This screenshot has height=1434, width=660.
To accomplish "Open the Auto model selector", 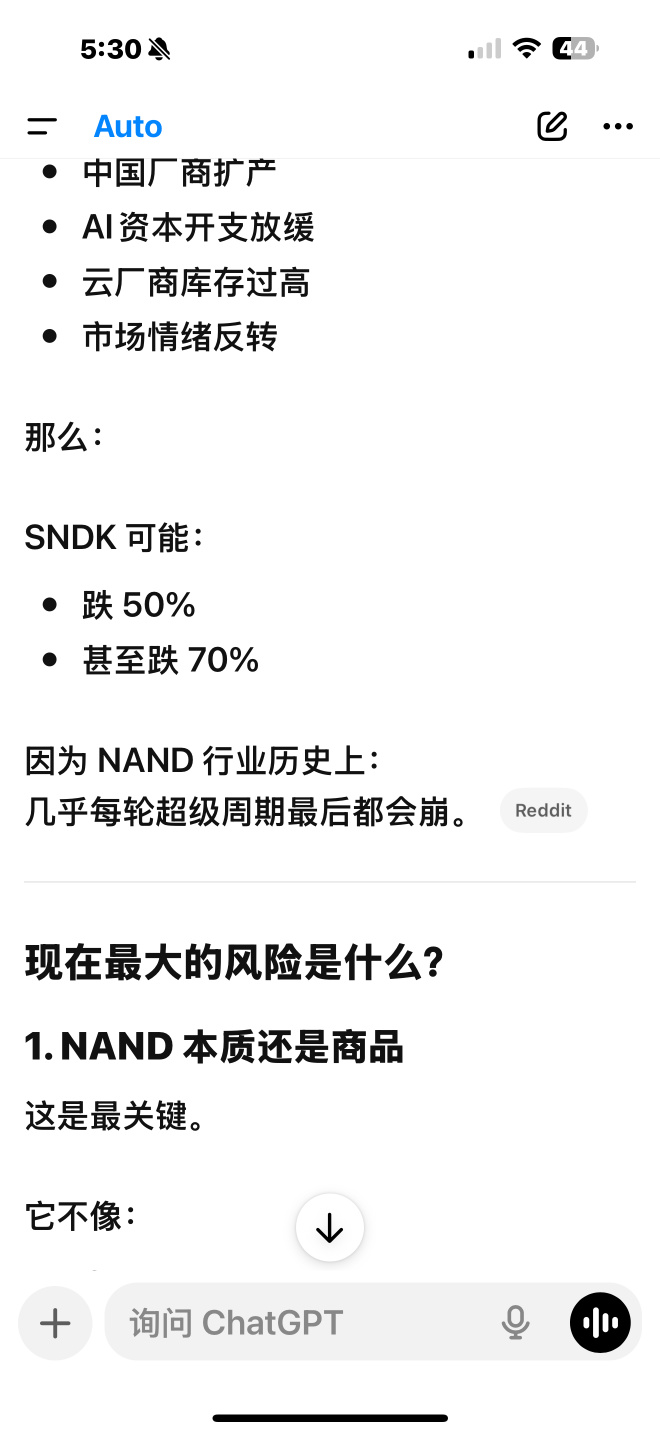I will [x=128, y=127].
